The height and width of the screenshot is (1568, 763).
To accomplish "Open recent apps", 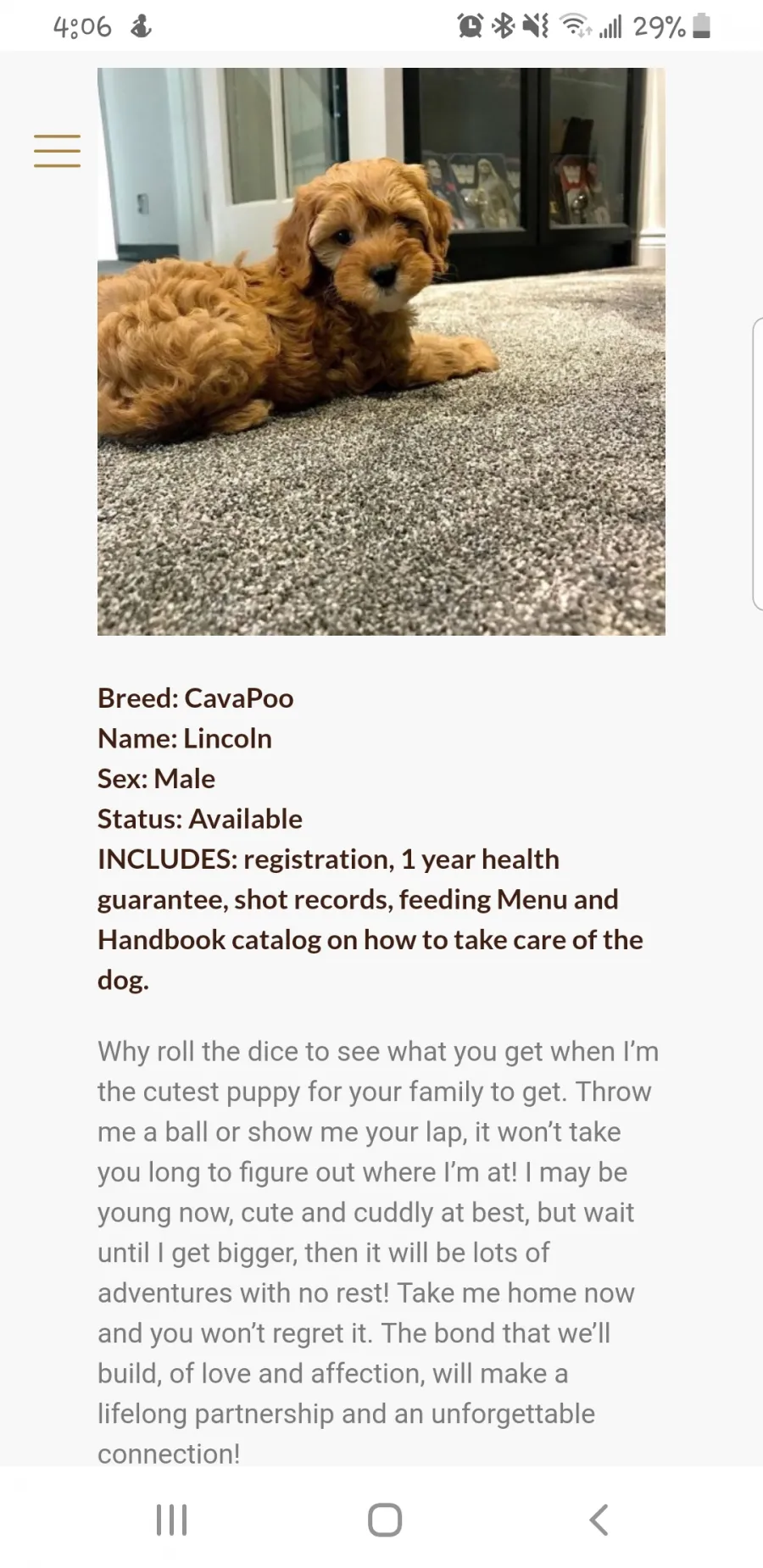I will tap(171, 1520).
